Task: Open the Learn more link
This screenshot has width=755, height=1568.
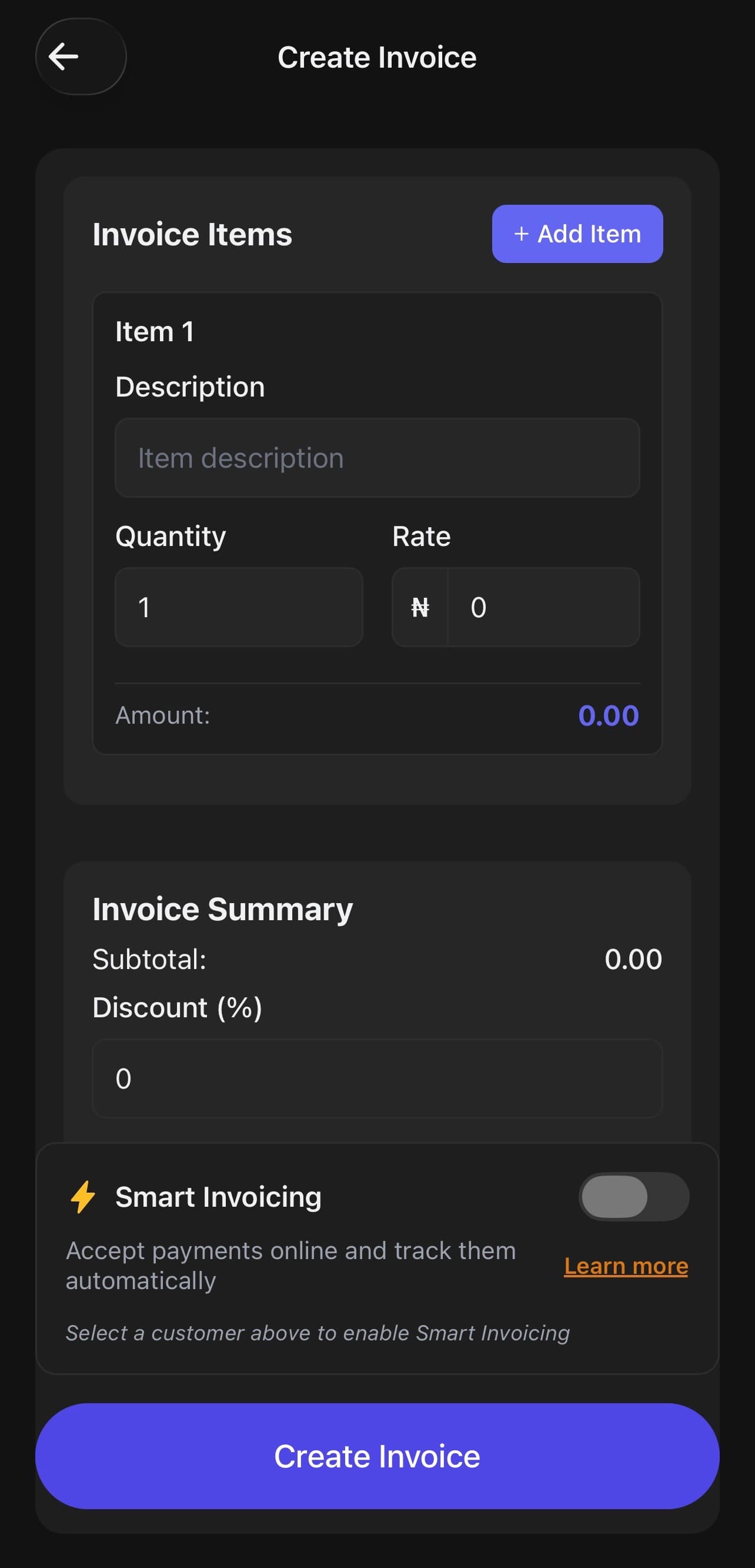Action: pyautogui.click(x=626, y=1266)
